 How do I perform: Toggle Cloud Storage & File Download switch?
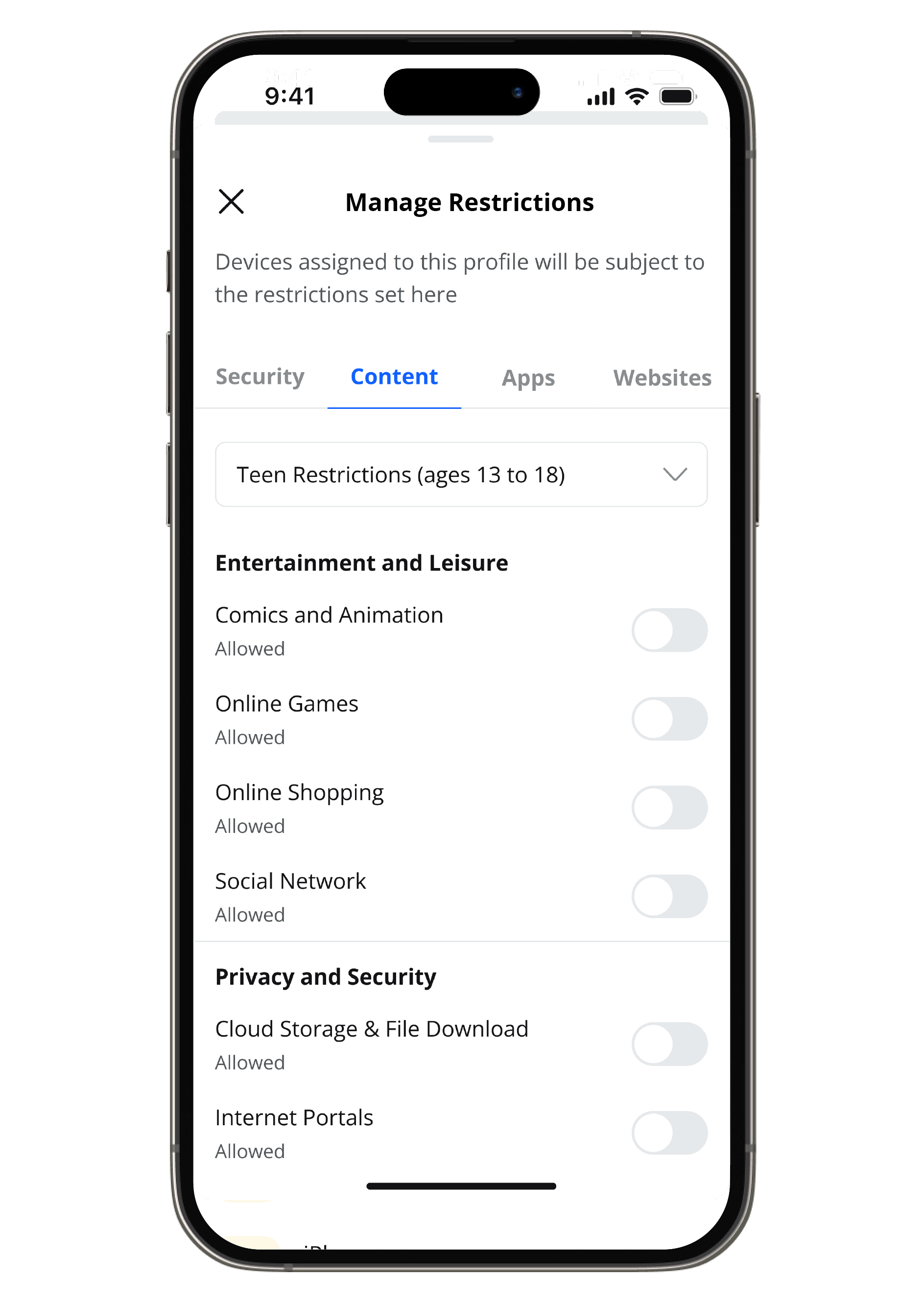(669, 1044)
